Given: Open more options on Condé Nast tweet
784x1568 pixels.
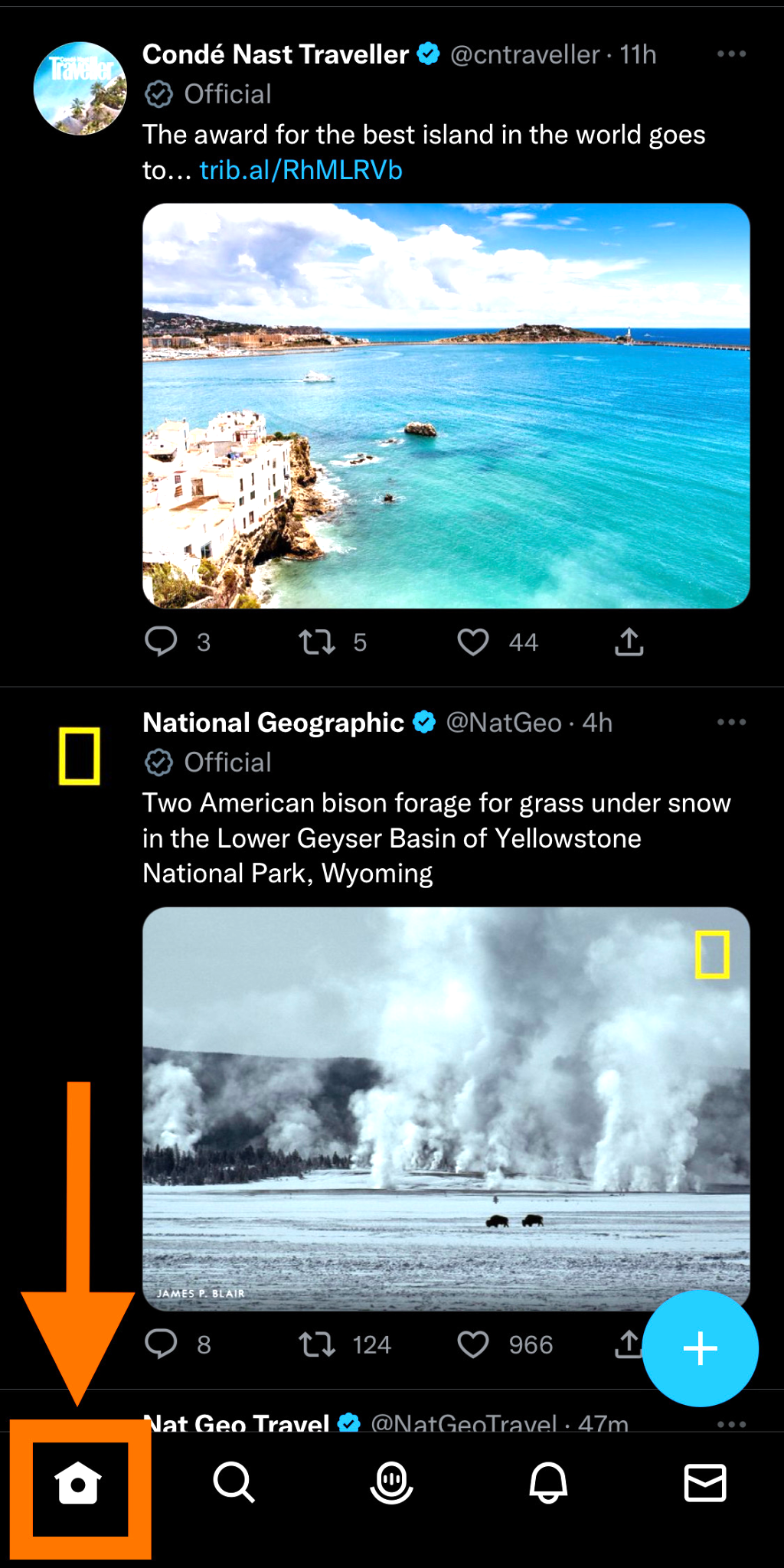Looking at the screenshot, I should (x=731, y=53).
